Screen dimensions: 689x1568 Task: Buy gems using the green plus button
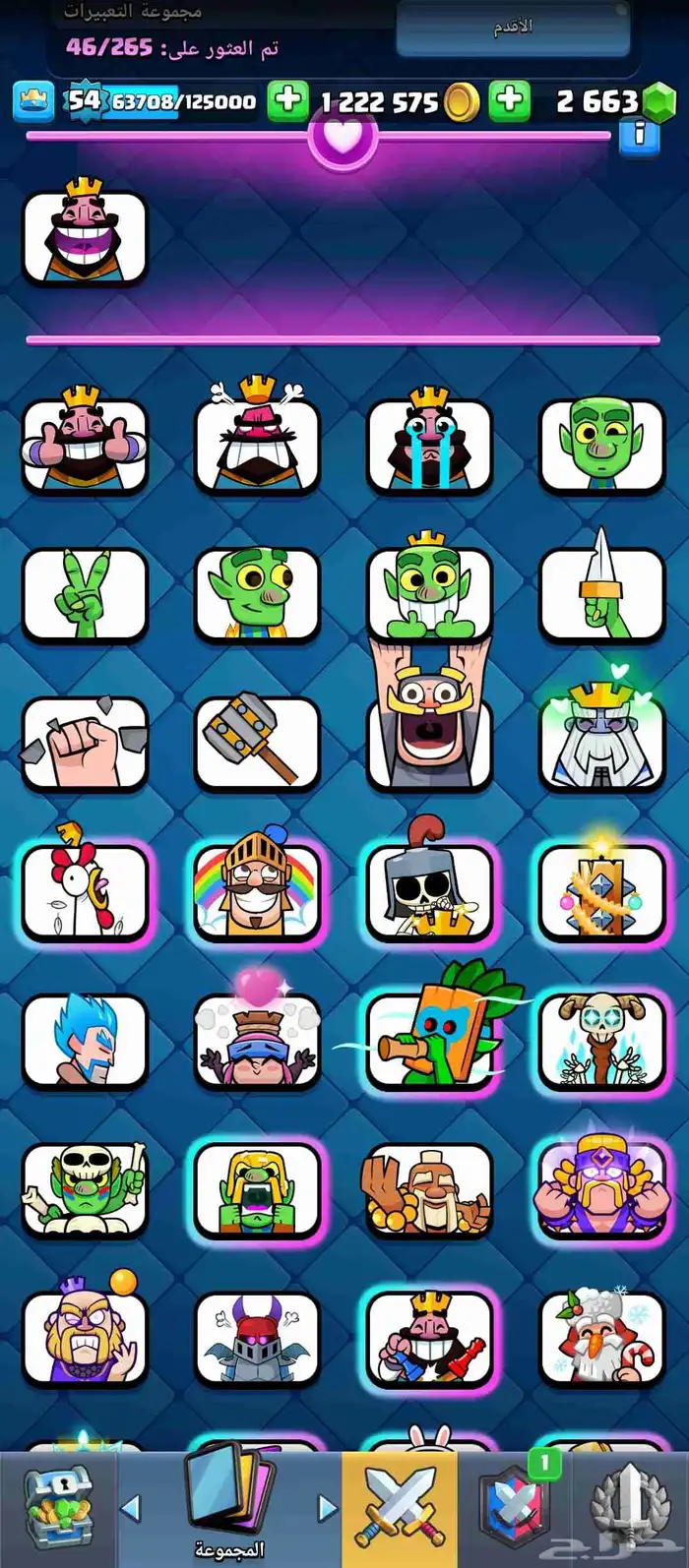(510, 100)
